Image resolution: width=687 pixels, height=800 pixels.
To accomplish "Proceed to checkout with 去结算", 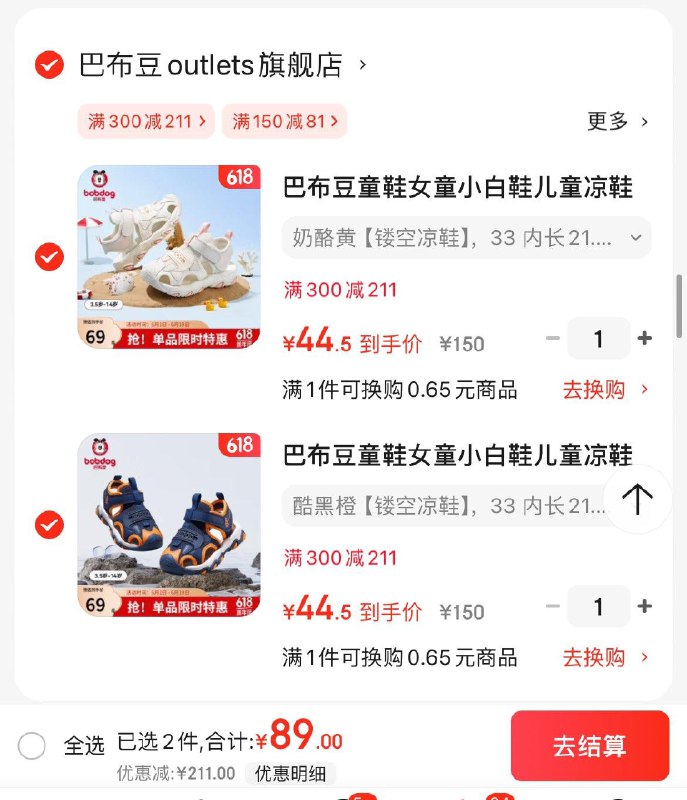I will [x=589, y=746].
